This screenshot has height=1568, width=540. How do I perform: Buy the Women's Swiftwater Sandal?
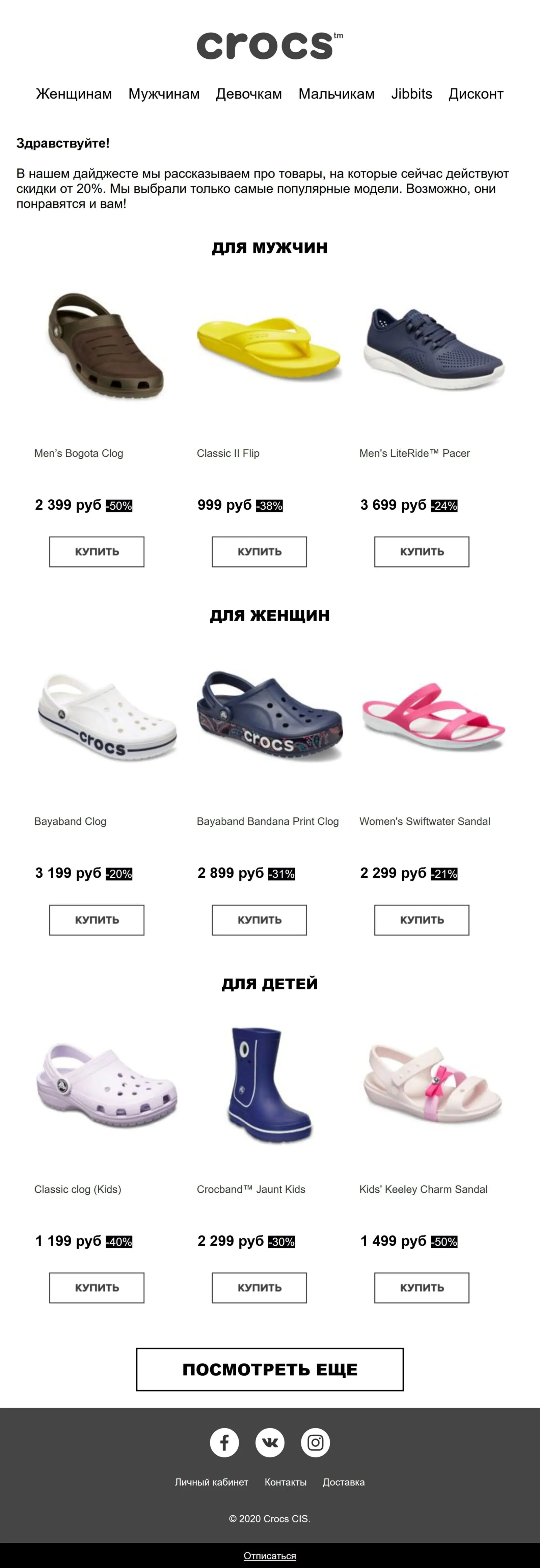[421, 920]
